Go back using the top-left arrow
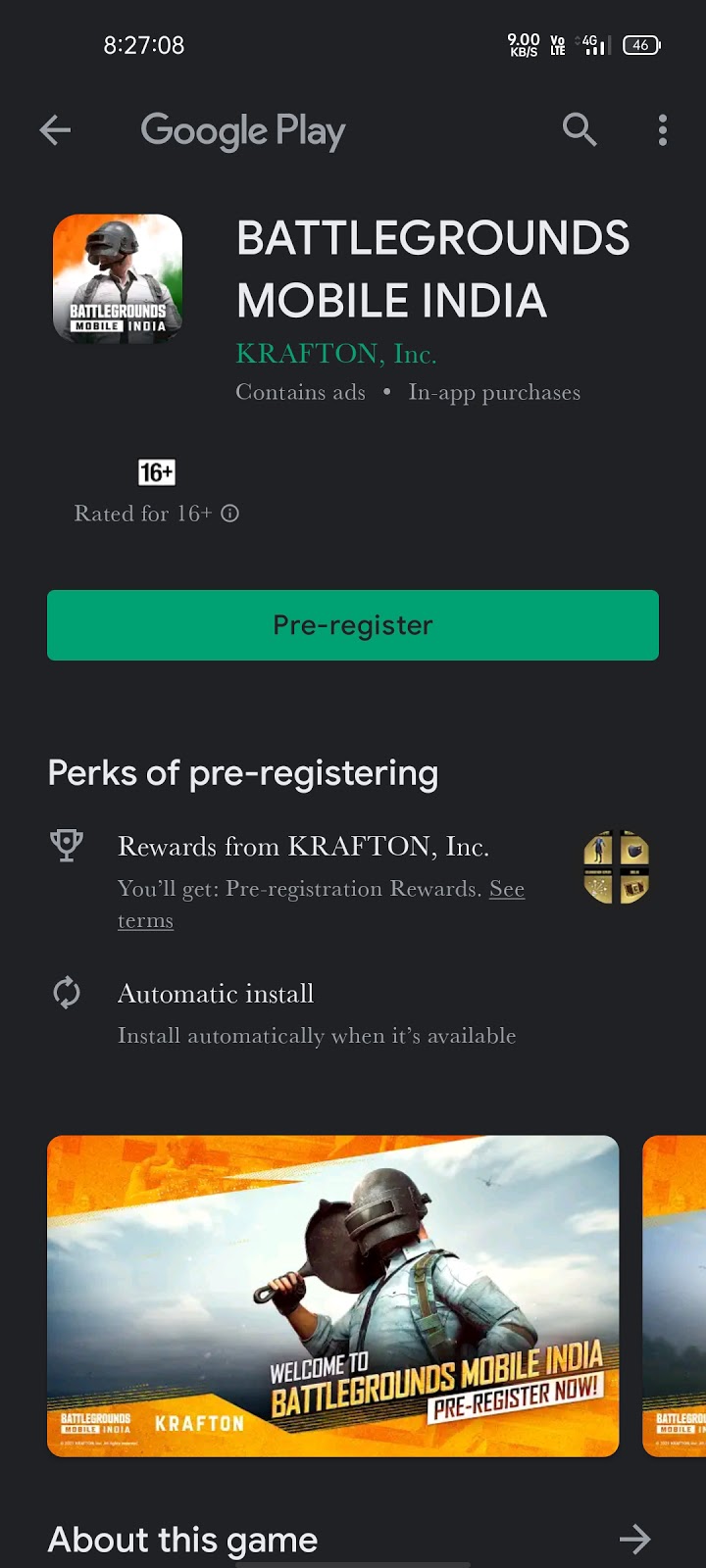The width and height of the screenshot is (706, 1568). 55,129
